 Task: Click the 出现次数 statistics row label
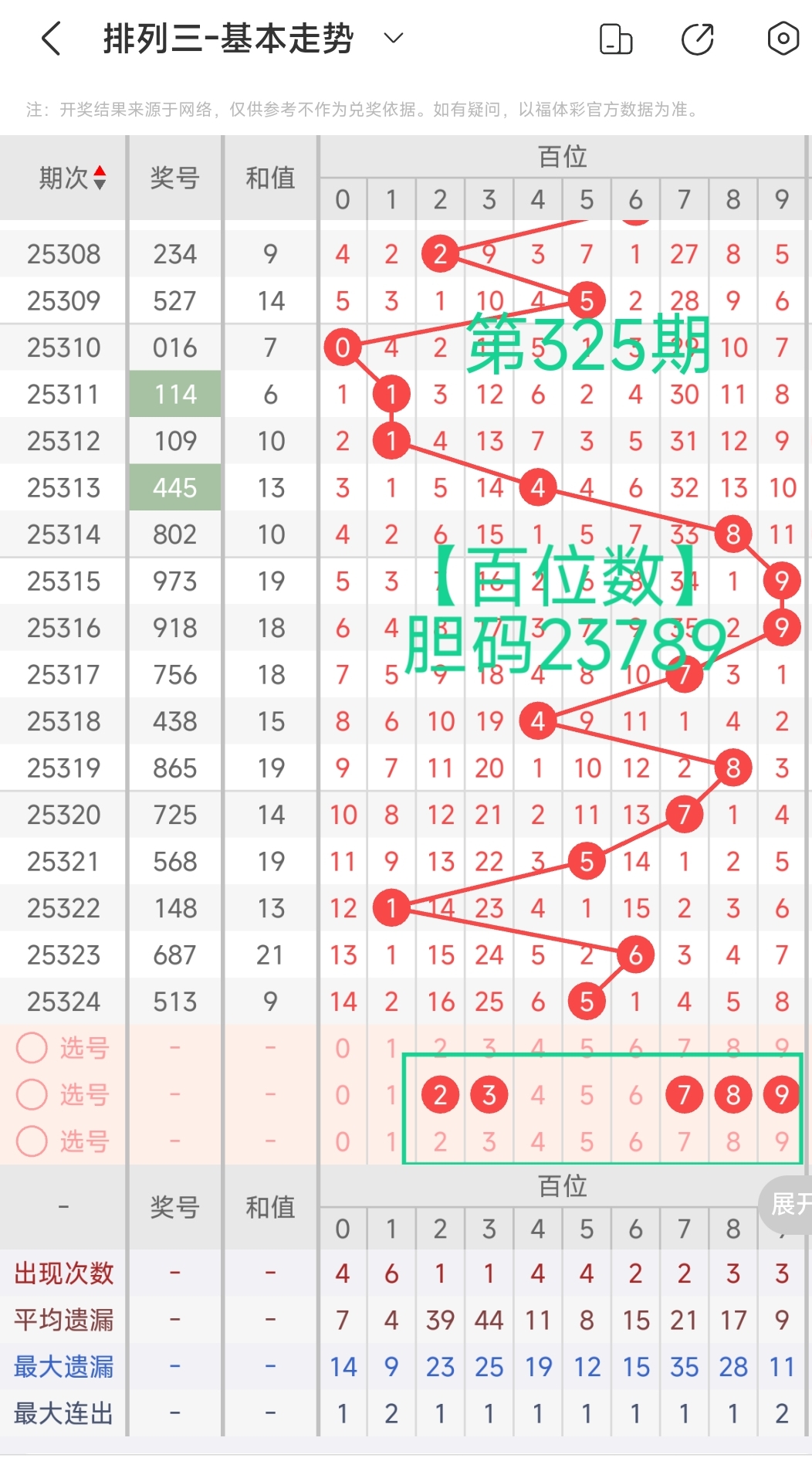[63, 1273]
